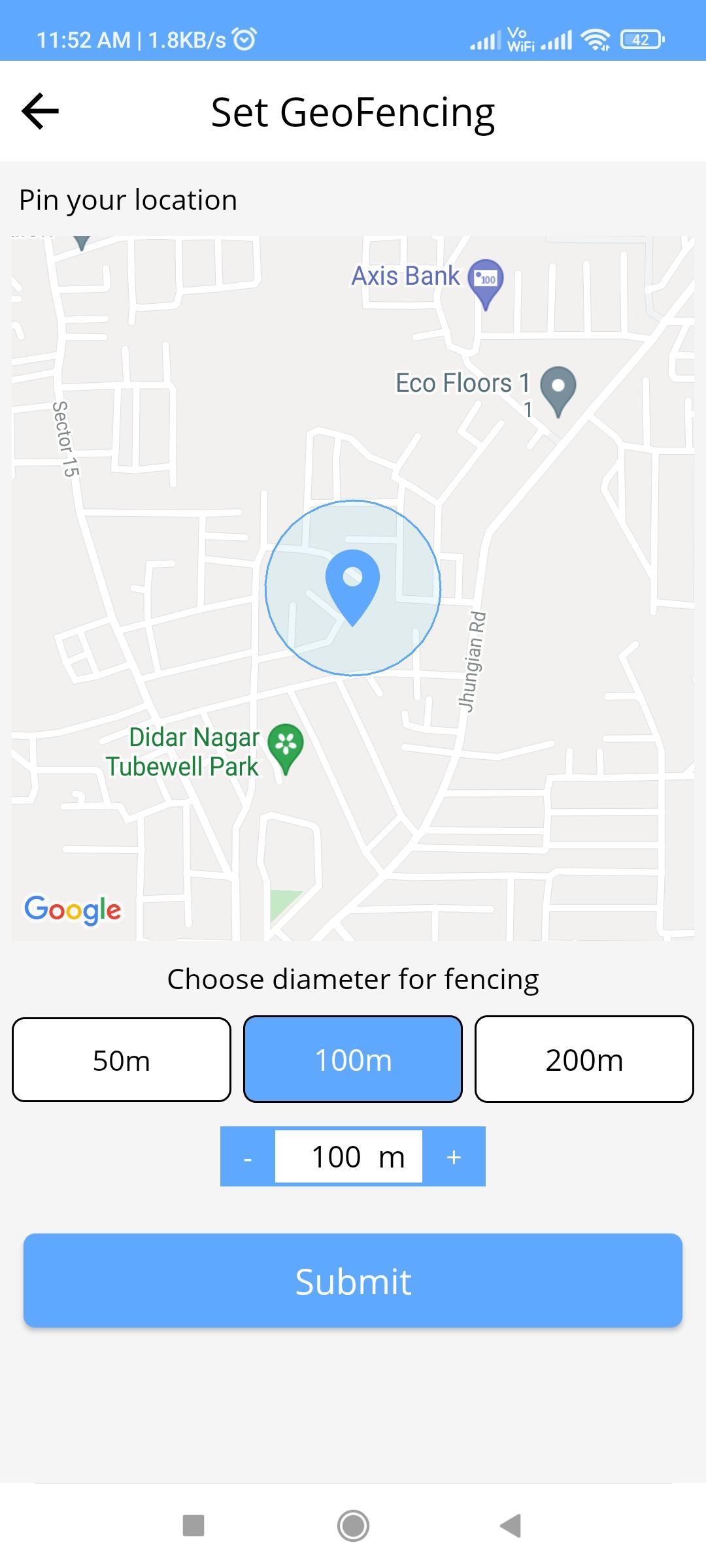The height and width of the screenshot is (1568, 706).
Task: Open recent apps with the square button
Action: pos(193,1526)
